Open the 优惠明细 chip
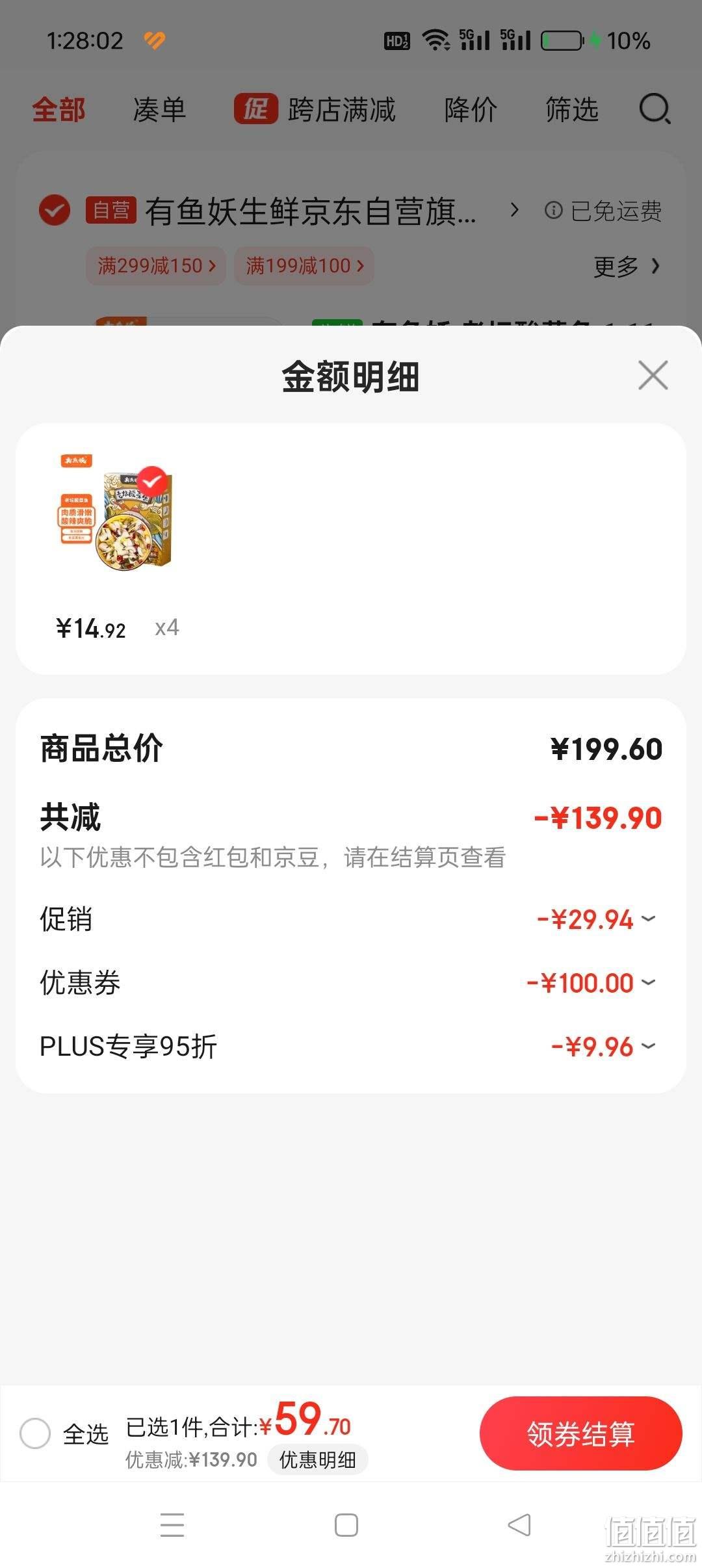This screenshot has height=1568, width=702. pyautogui.click(x=318, y=1460)
